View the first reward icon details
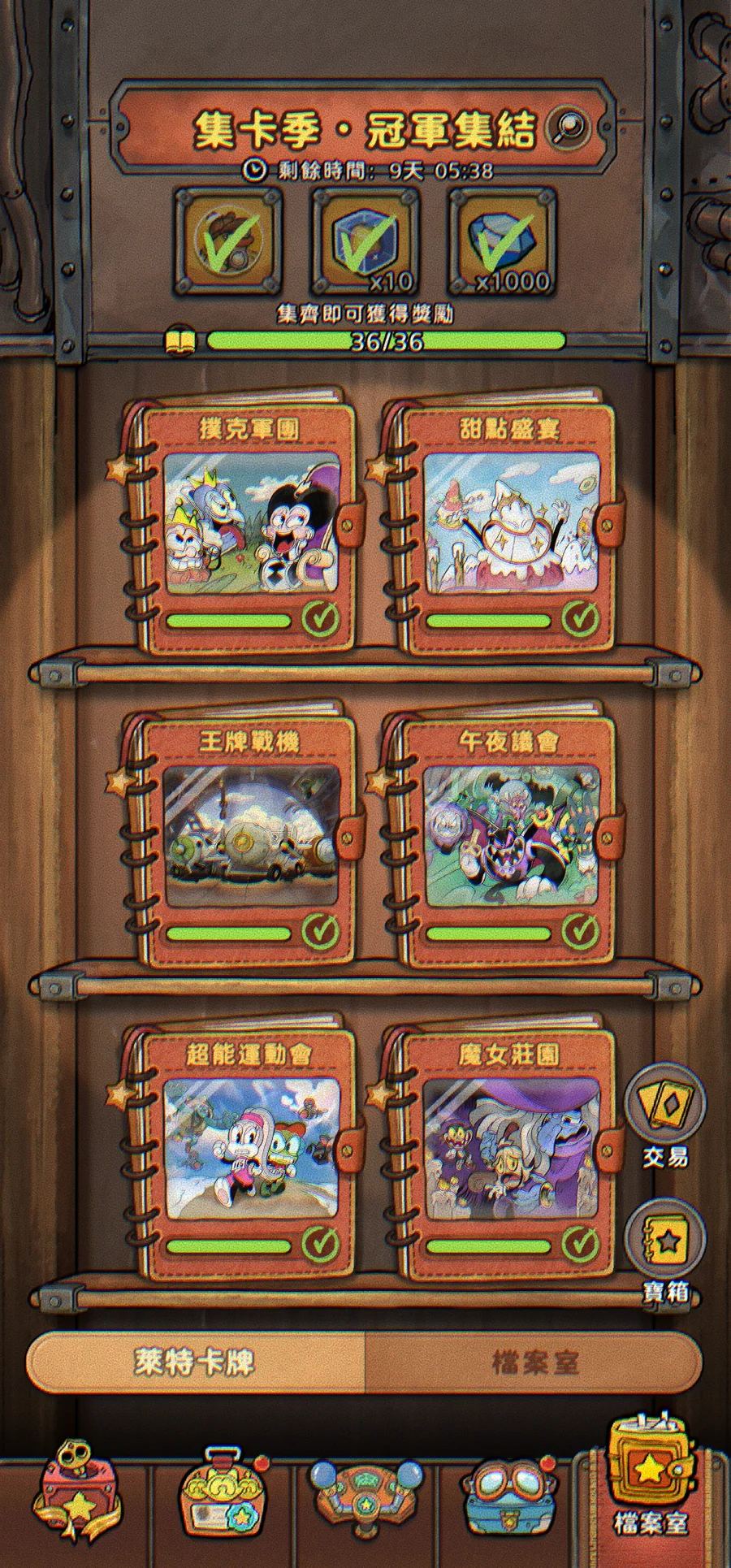 click(x=229, y=241)
